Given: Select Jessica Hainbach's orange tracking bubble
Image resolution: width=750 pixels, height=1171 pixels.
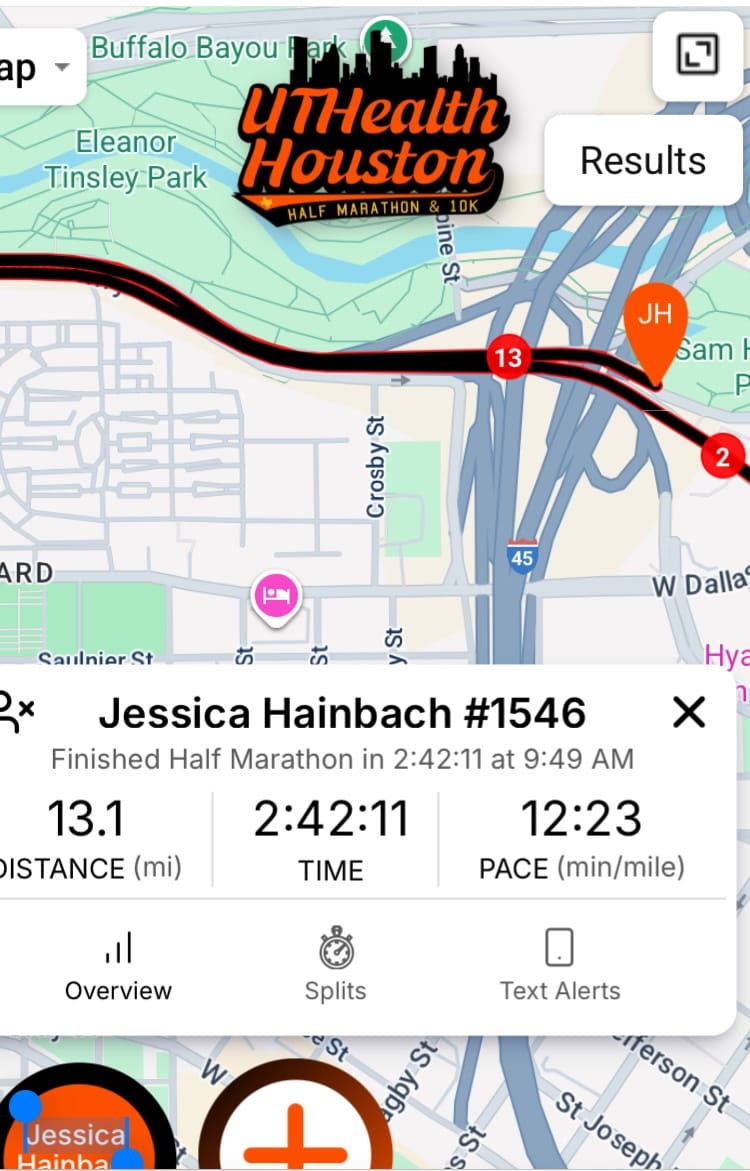Looking at the screenshot, I should [x=80, y=1130].
